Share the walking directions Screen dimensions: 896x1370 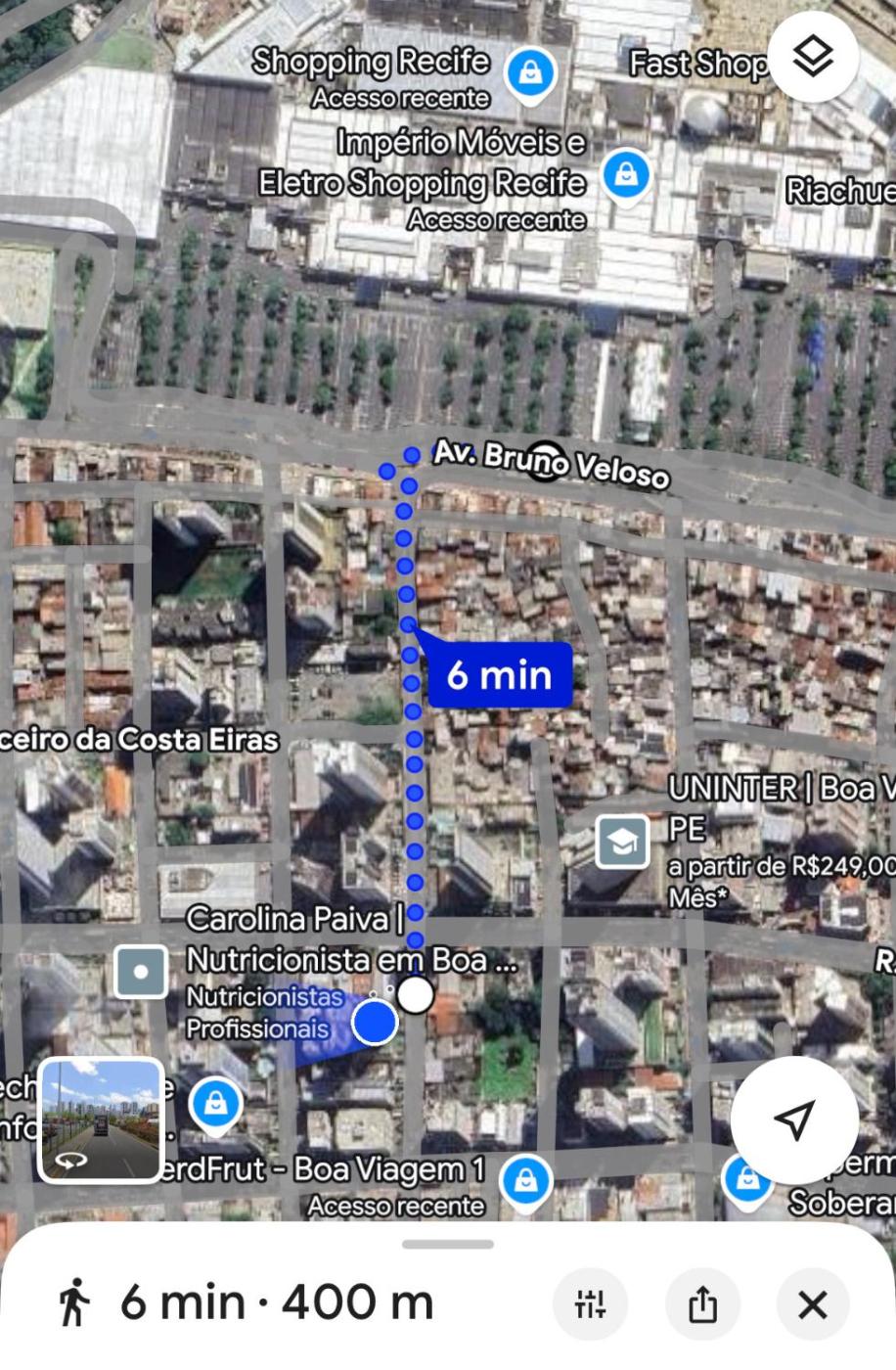pyautogui.click(x=702, y=1304)
